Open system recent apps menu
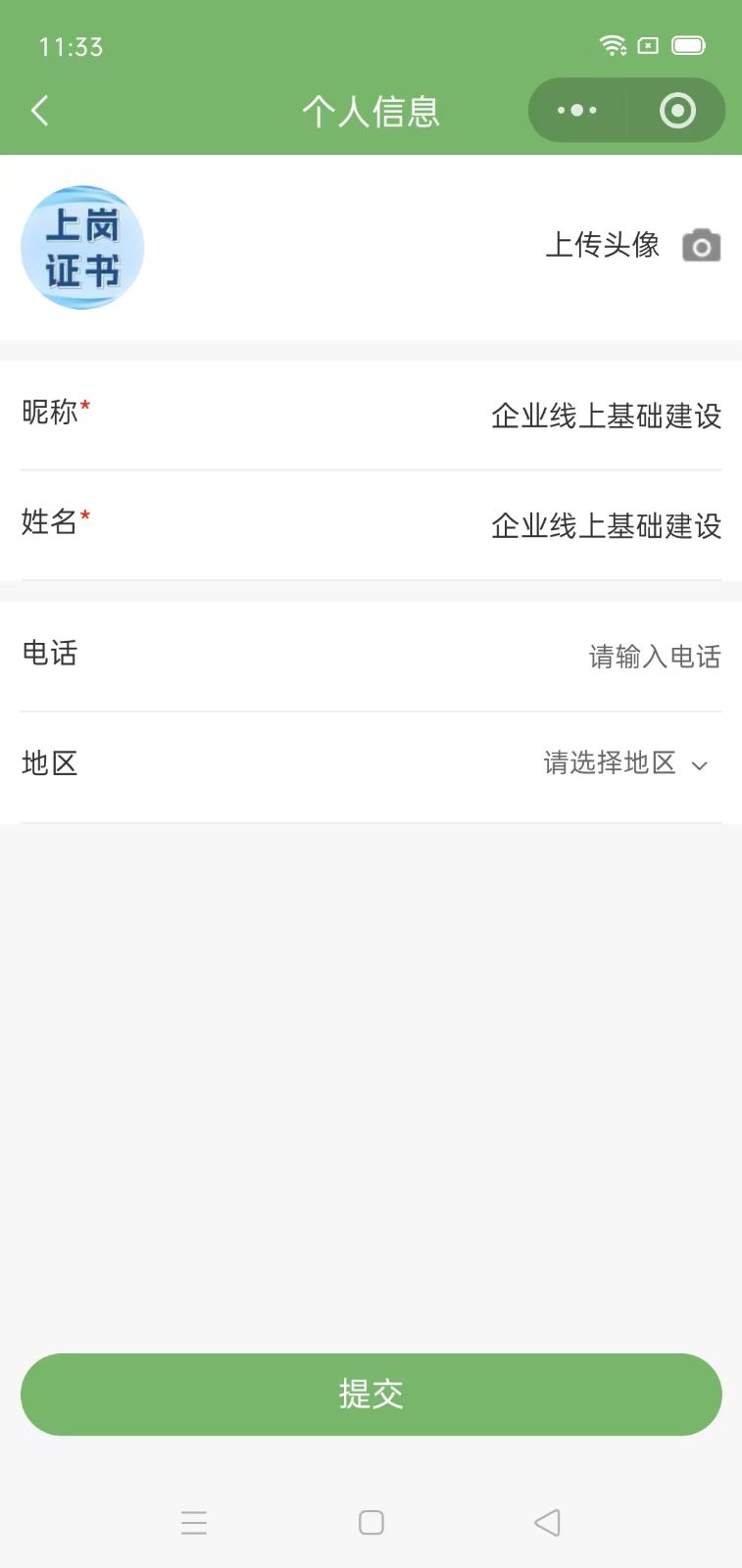Screen dimensions: 742x1568 point(194,1522)
